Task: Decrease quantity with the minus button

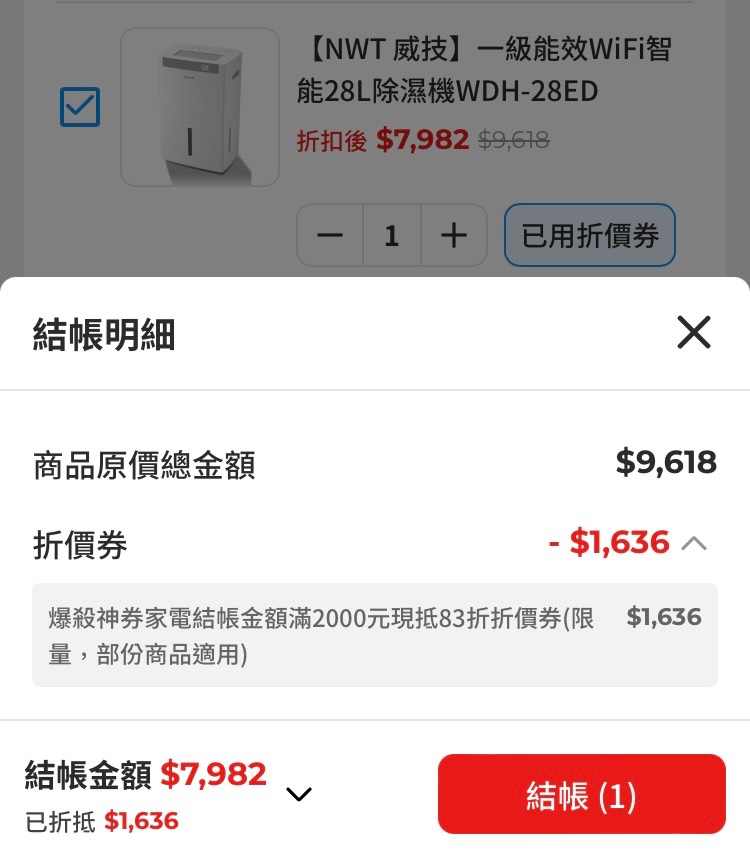Action: tap(330, 235)
